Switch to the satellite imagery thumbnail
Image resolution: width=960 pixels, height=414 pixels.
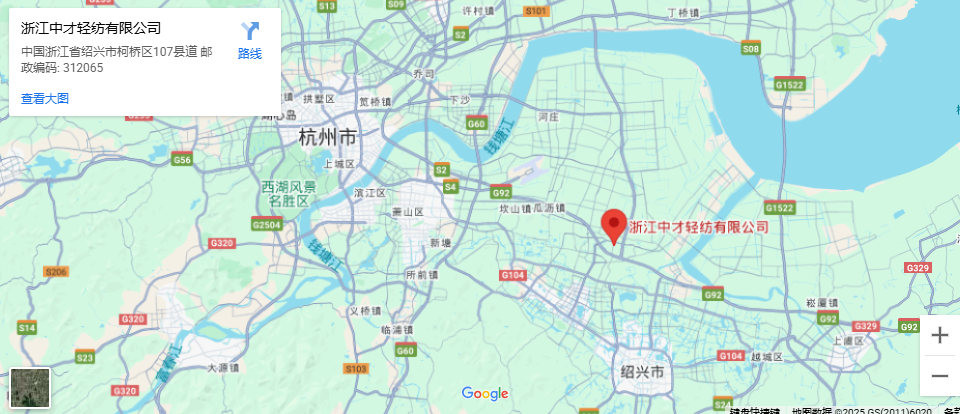point(30,388)
